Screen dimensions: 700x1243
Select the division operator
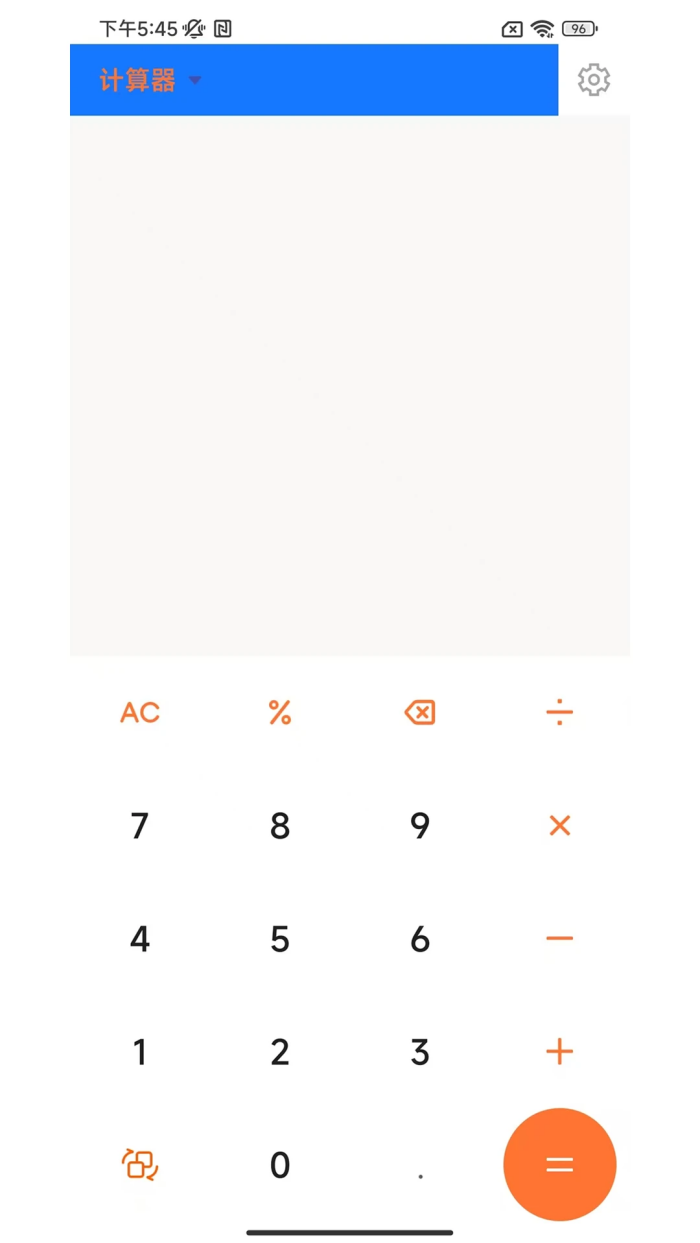(x=560, y=713)
